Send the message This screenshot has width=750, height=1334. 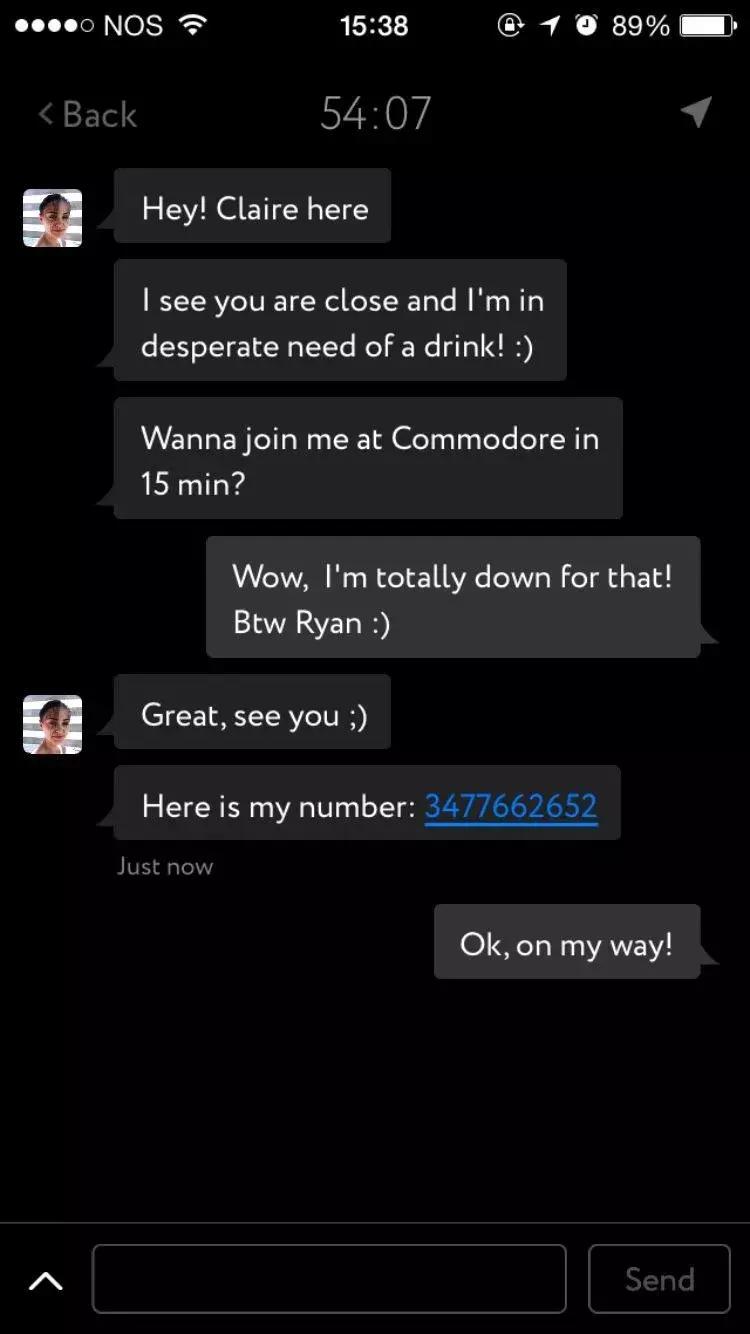(x=659, y=1278)
